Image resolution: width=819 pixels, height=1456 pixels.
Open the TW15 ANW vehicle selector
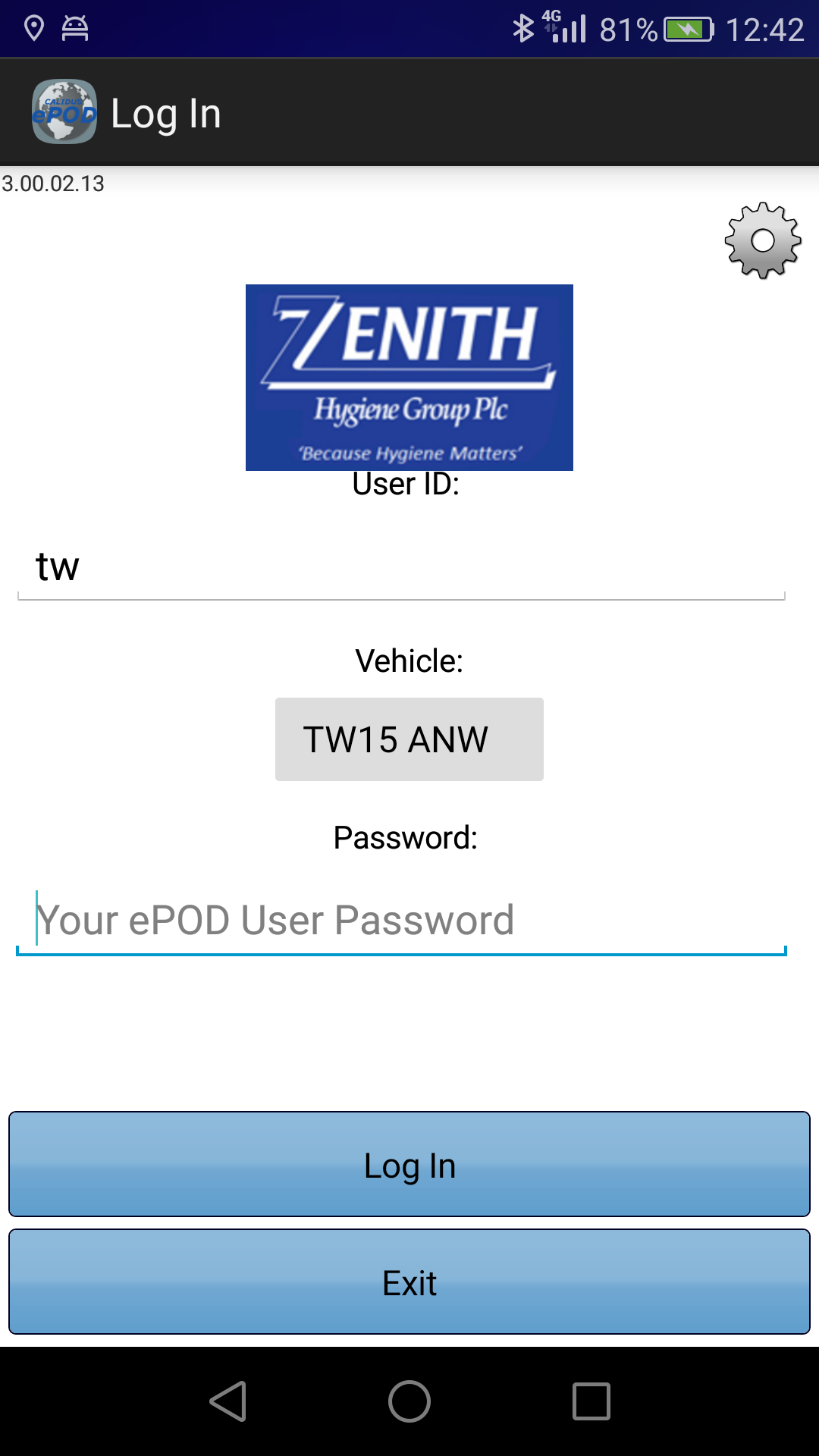coord(409,739)
